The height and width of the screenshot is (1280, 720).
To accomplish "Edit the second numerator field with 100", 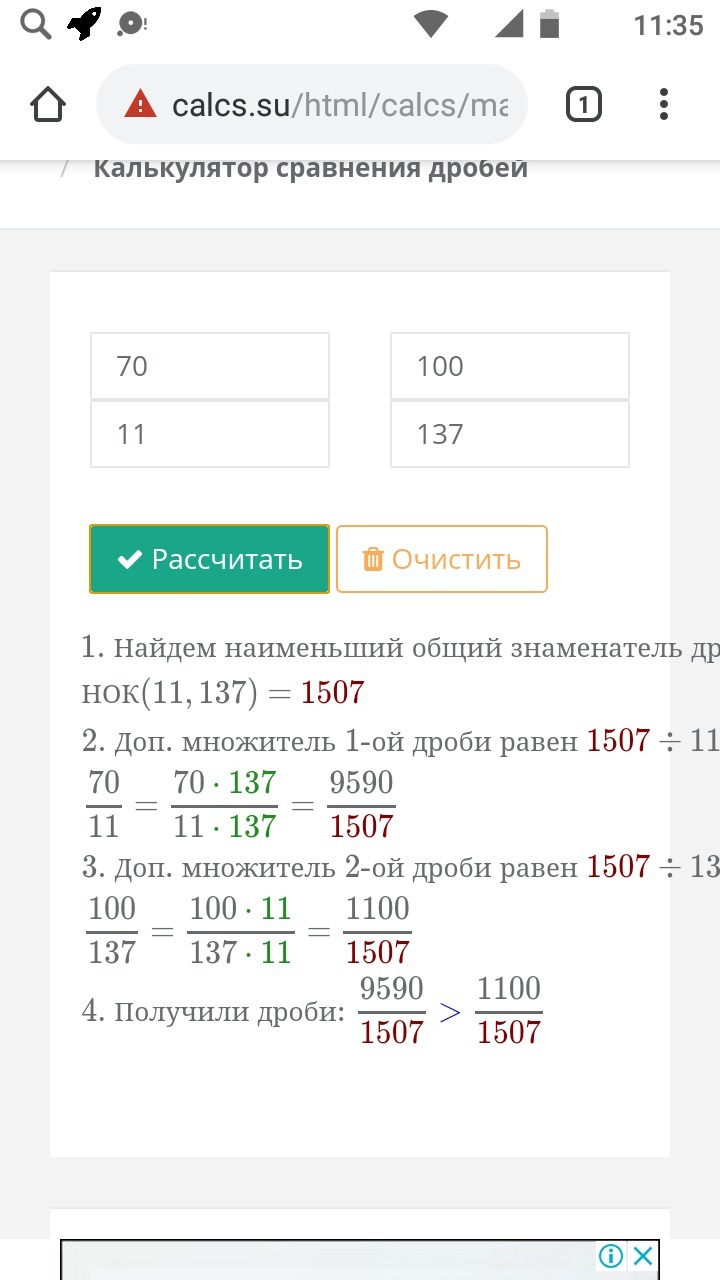I will (x=510, y=366).
